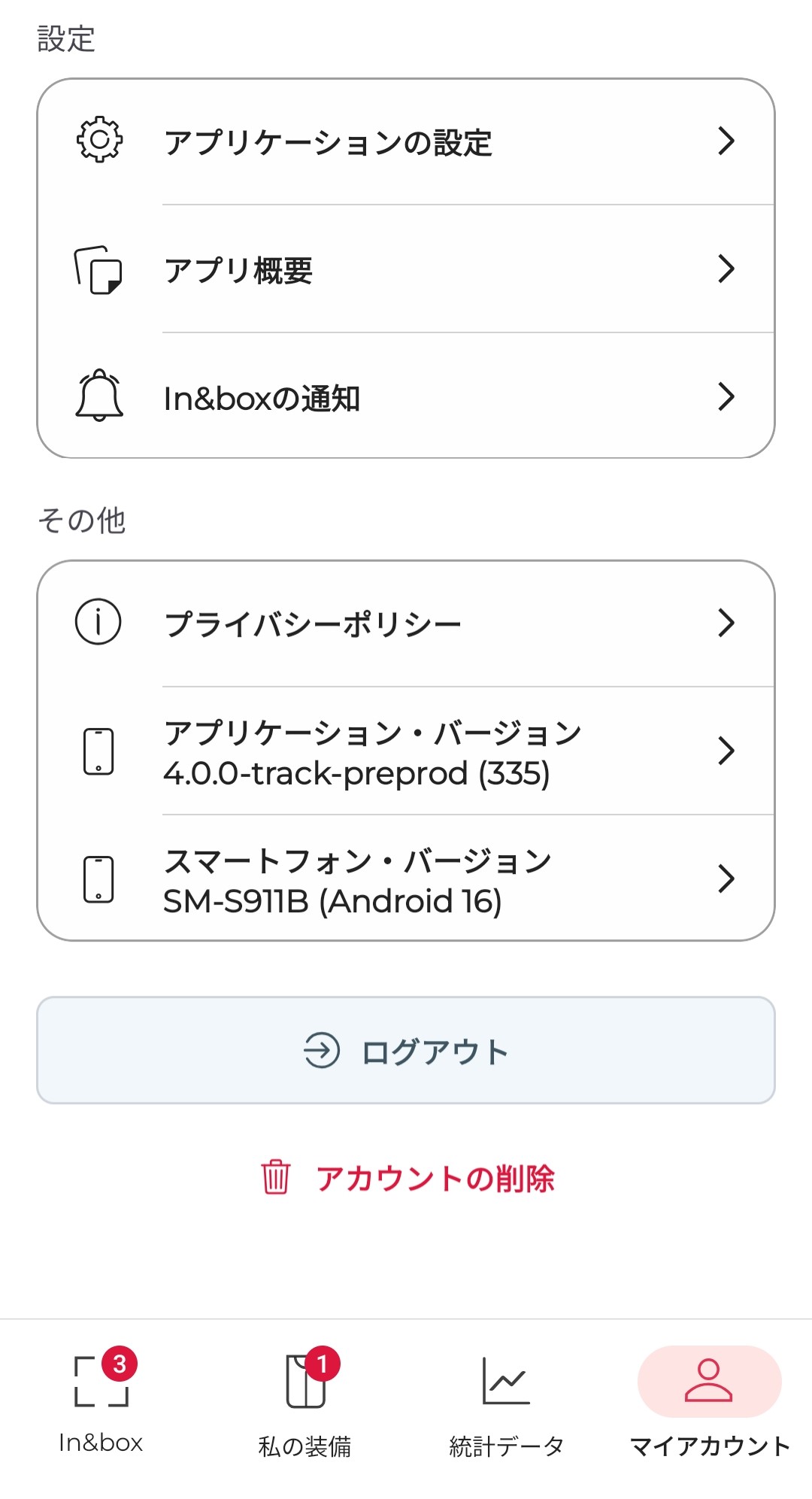Open the chevron next to プライバシーポリシー

coord(726,621)
